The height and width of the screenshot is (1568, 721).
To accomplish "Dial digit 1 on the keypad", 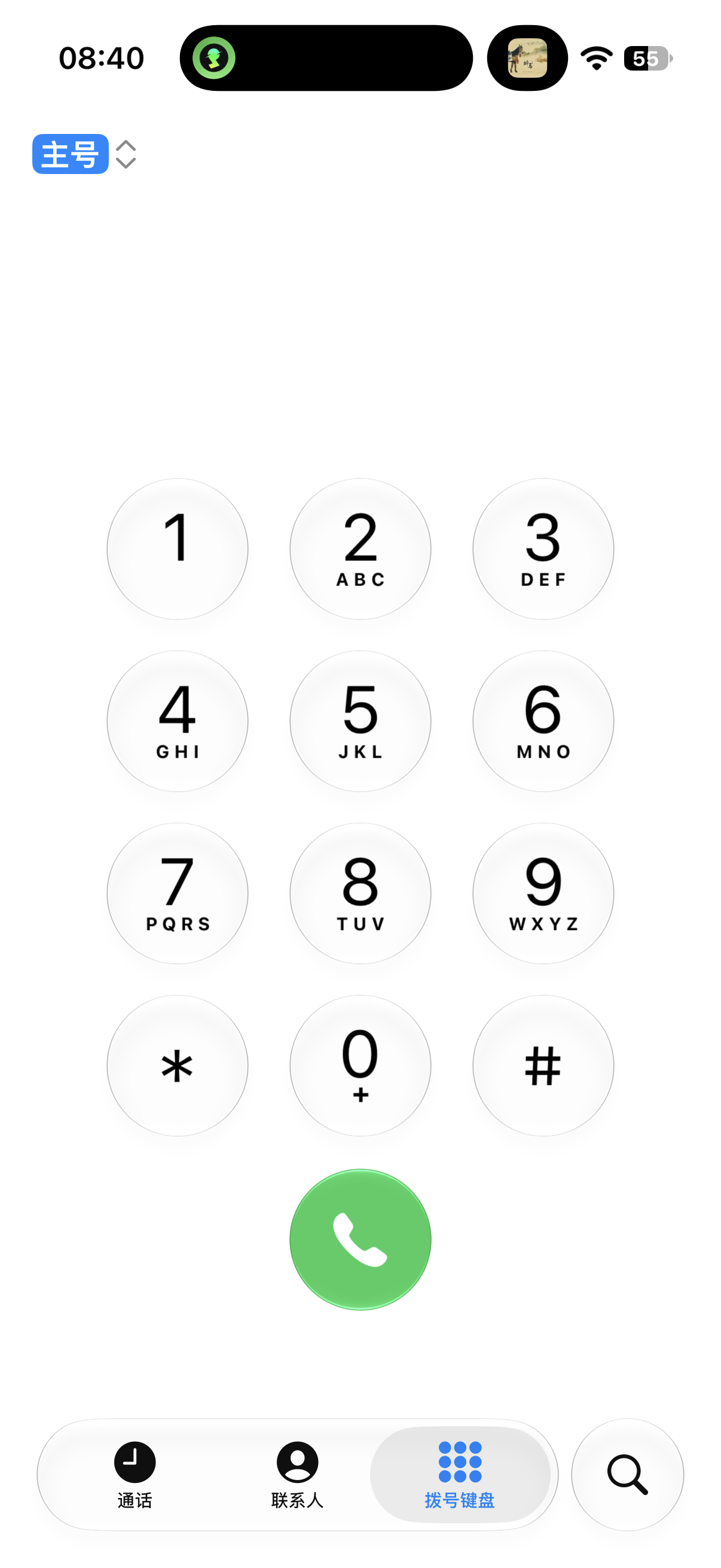I will 178,549.
